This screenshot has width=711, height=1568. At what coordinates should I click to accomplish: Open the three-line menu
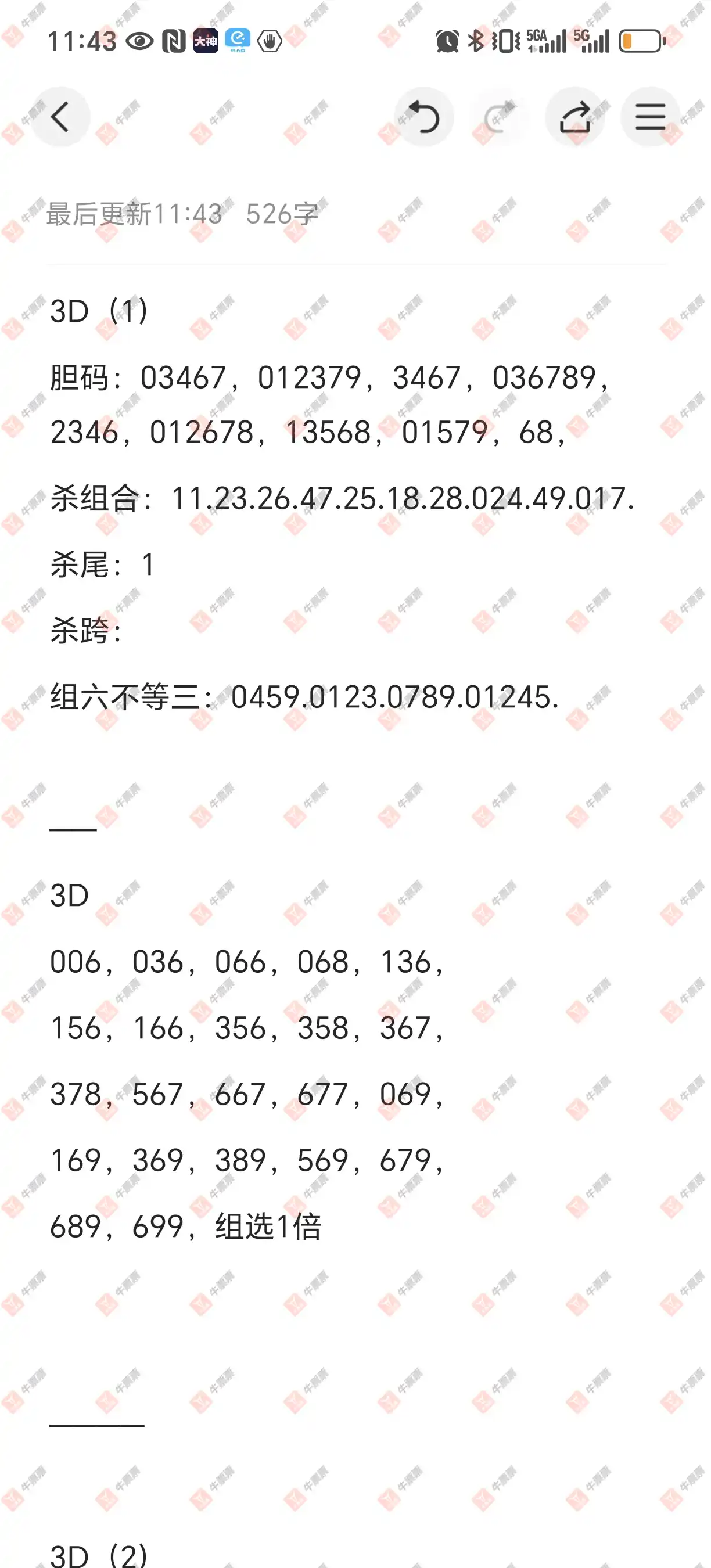click(650, 117)
